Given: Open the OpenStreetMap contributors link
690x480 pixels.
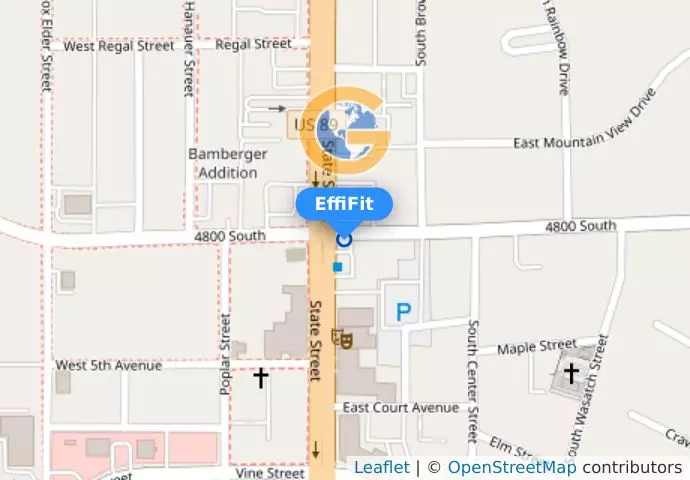Looking at the screenshot, I should [x=511, y=467].
